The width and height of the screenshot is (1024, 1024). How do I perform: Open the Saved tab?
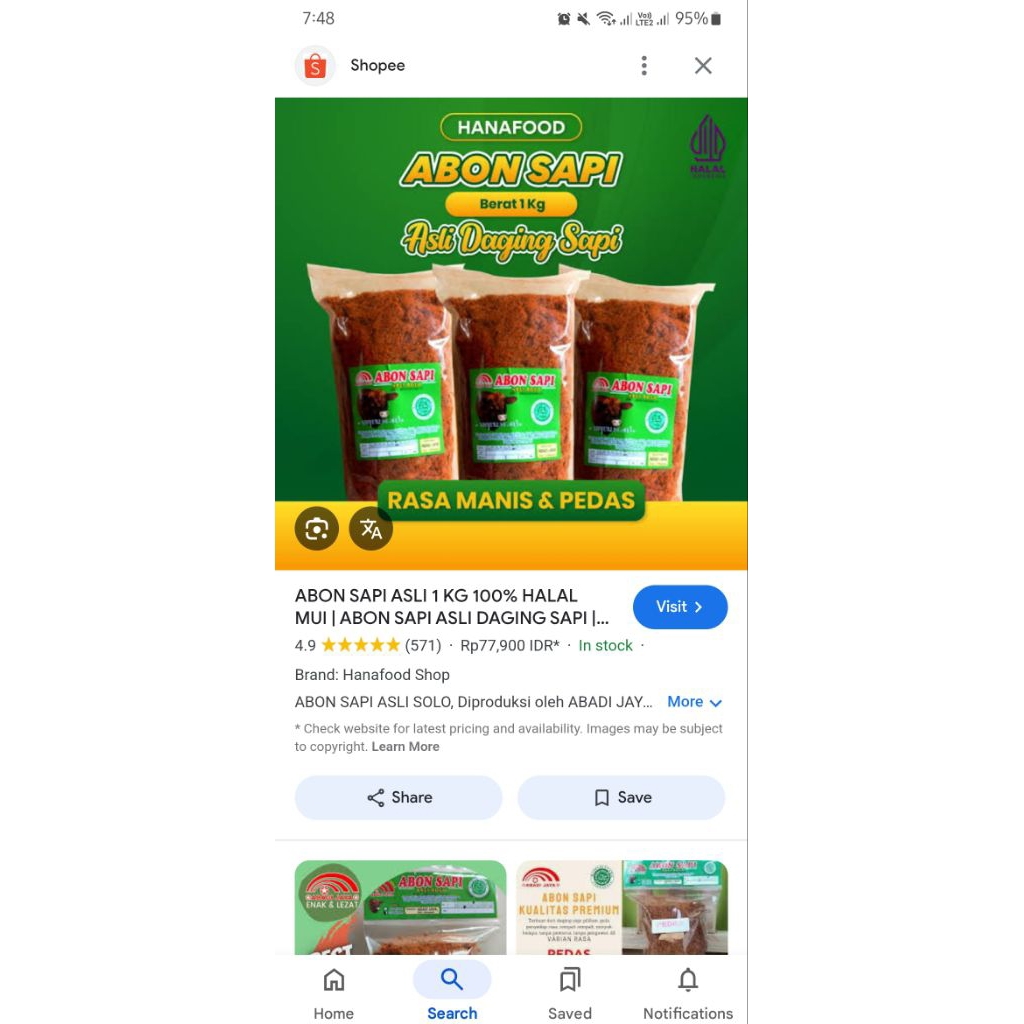click(x=570, y=993)
